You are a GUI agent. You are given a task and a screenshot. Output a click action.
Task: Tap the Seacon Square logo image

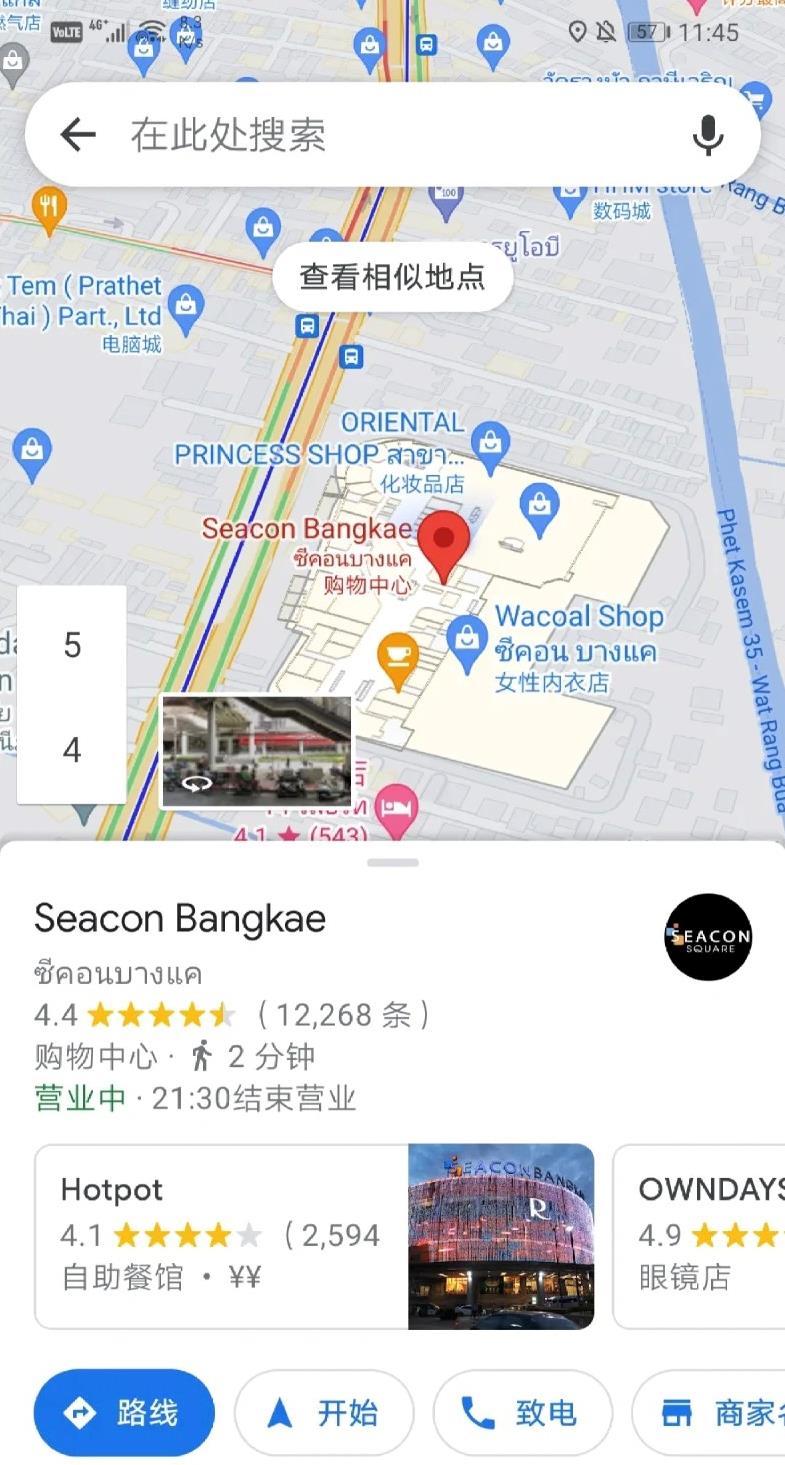(x=708, y=937)
